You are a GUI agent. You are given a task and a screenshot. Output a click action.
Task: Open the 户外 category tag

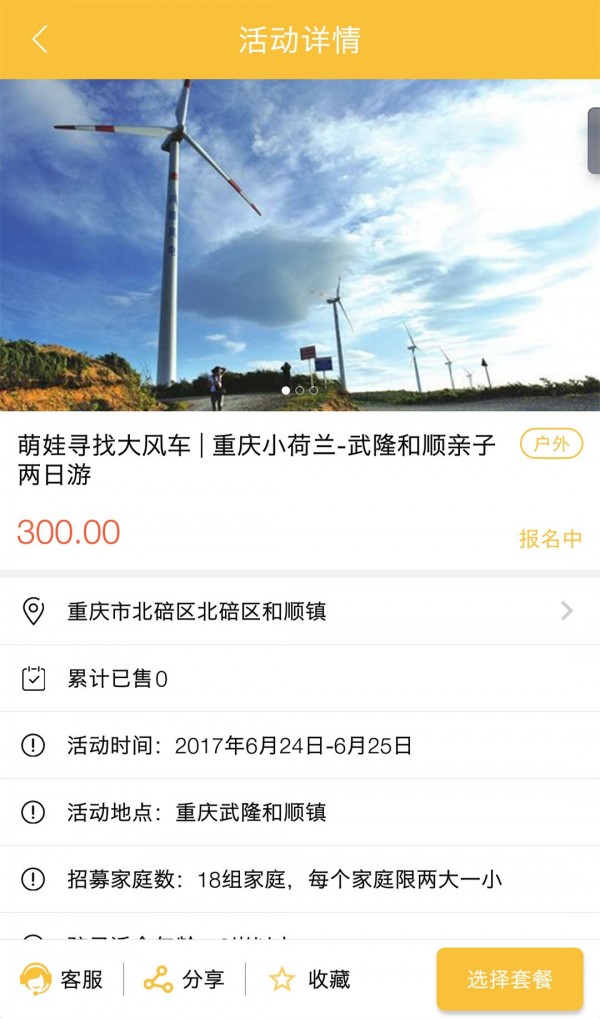point(551,444)
